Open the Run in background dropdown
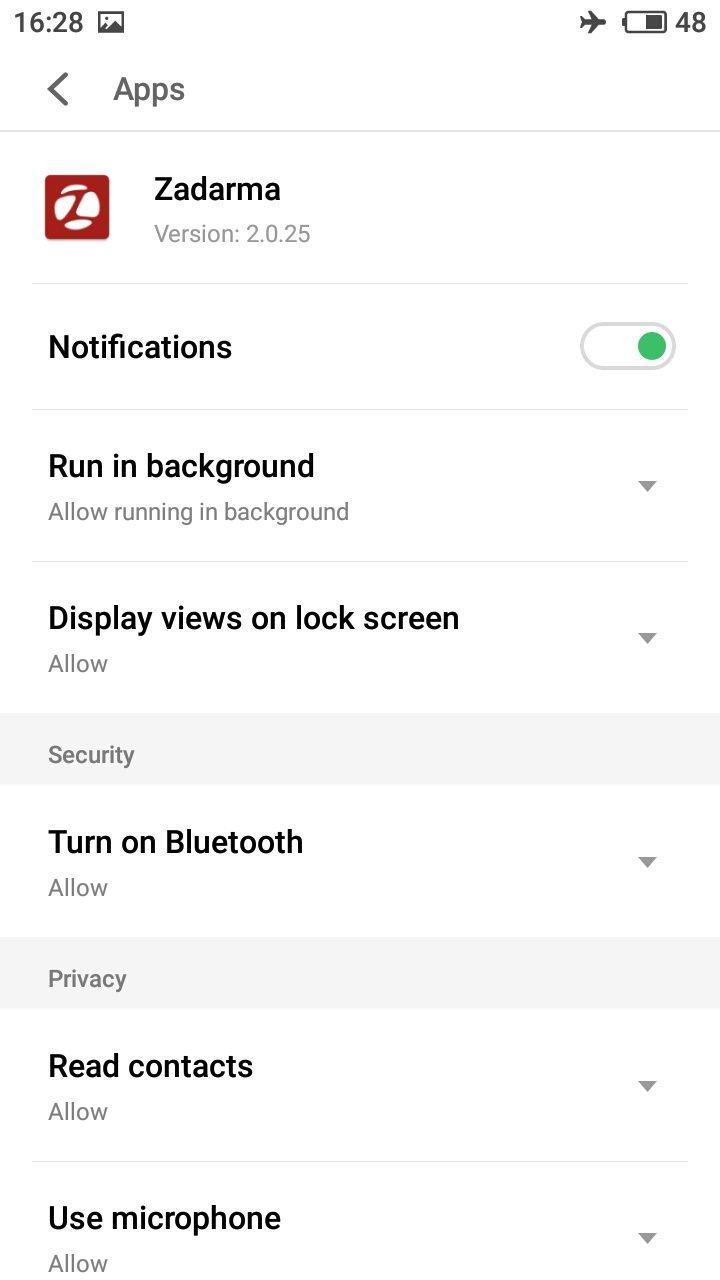720x1280 pixels. 646,486
